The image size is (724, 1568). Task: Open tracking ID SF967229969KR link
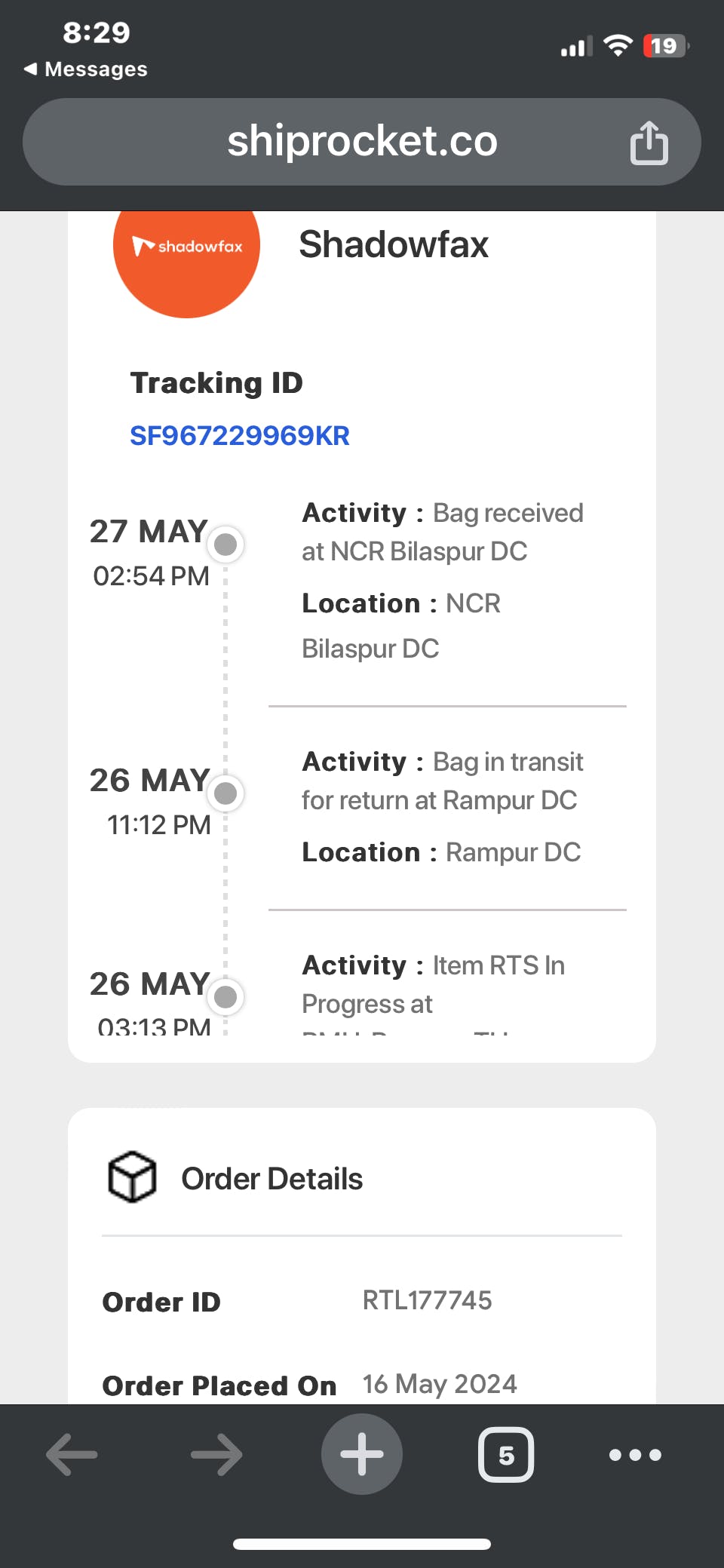(240, 436)
